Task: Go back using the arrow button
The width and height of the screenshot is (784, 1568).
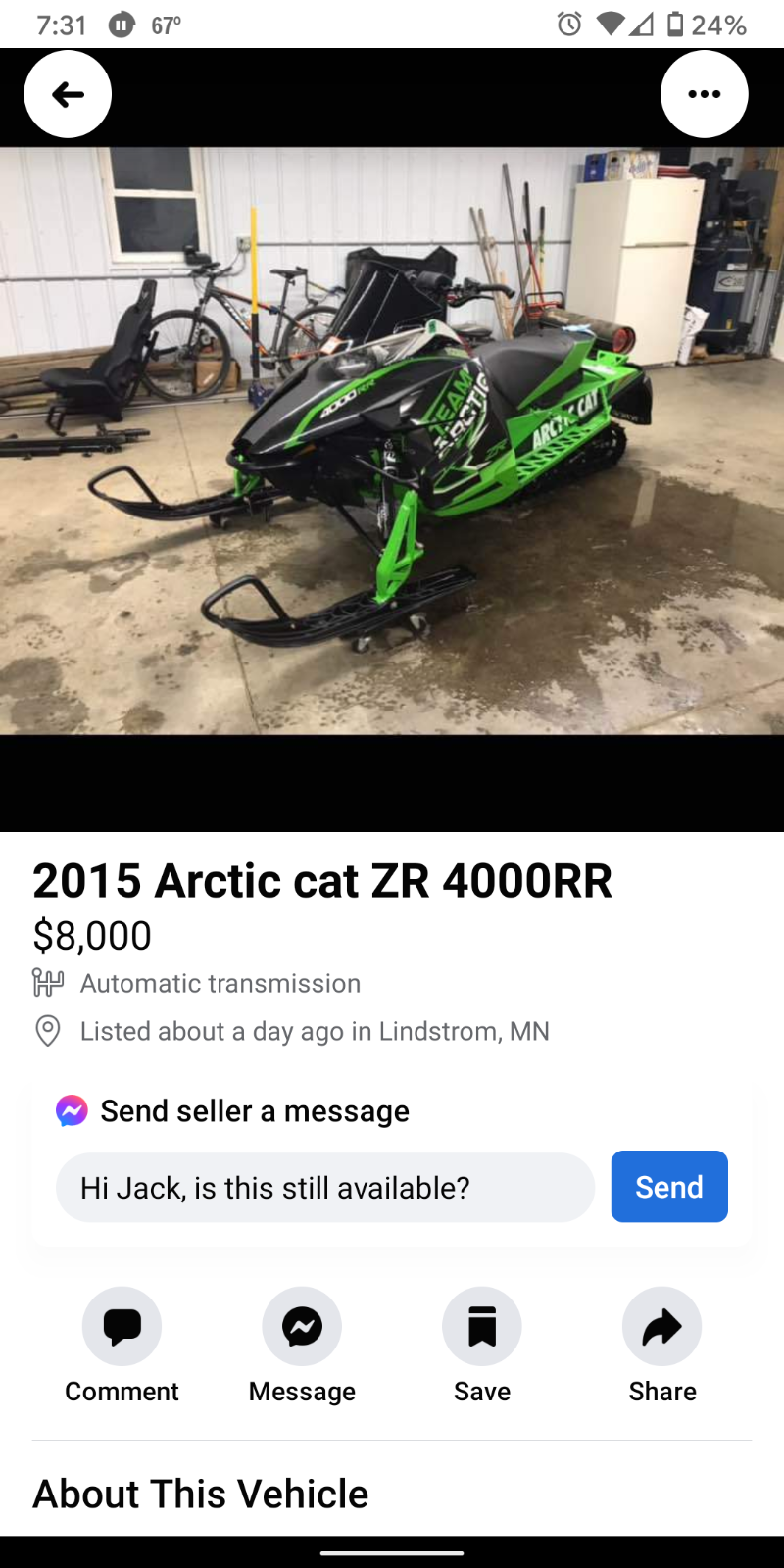Action: (68, 94)
